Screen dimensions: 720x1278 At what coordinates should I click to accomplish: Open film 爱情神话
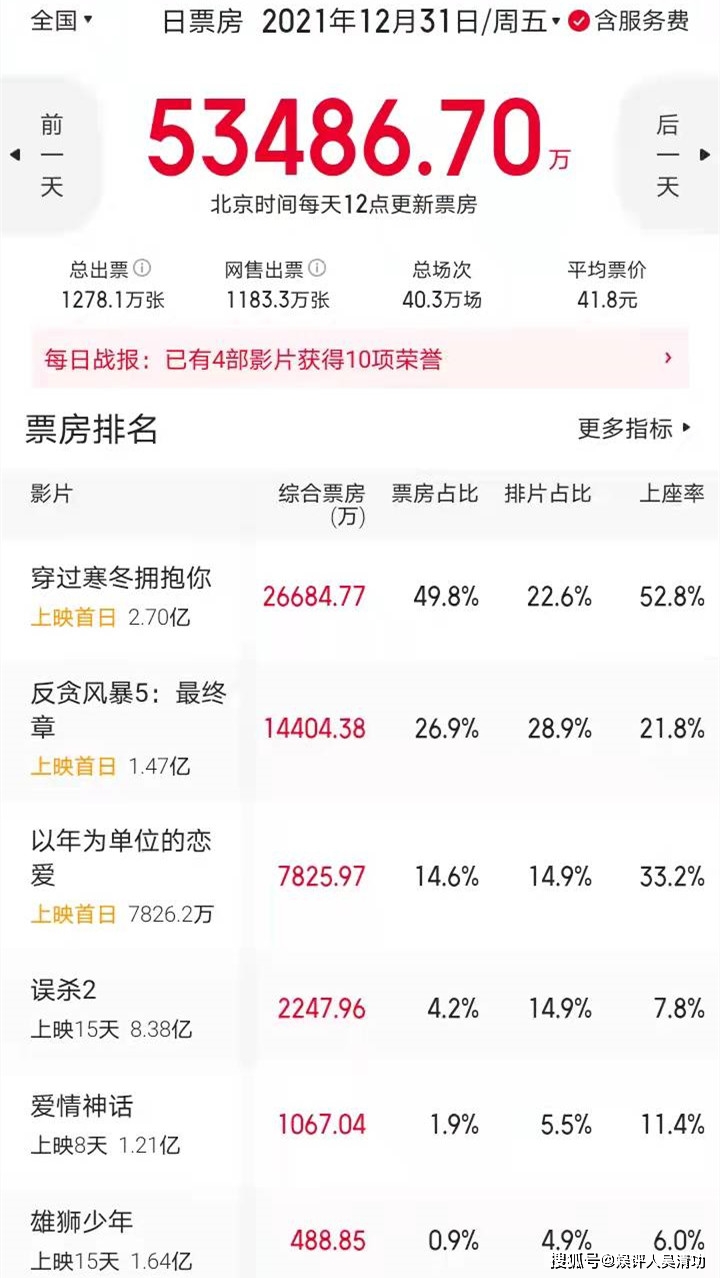click(x=360, y=1125)
